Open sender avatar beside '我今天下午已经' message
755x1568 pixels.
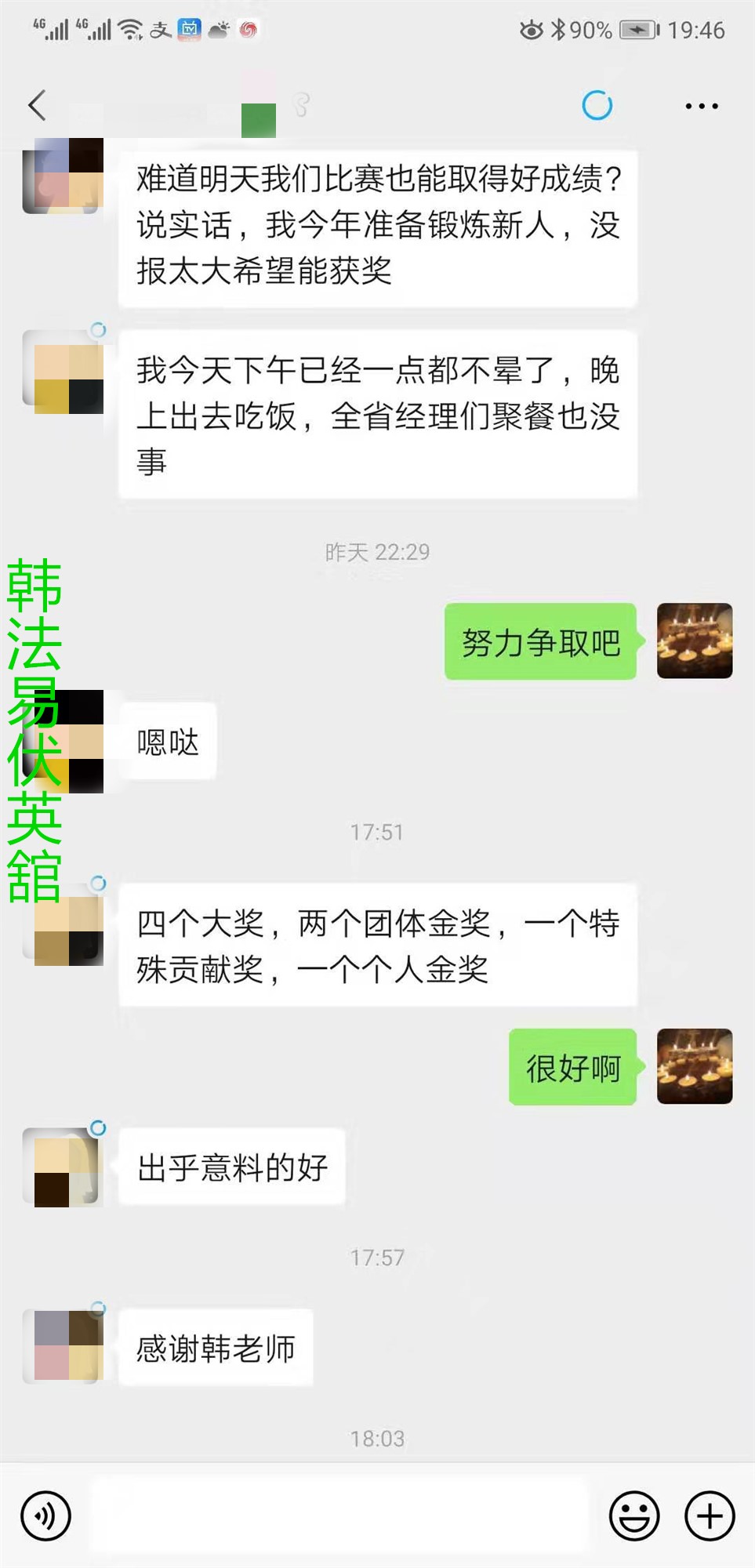(x=63, y=372)
